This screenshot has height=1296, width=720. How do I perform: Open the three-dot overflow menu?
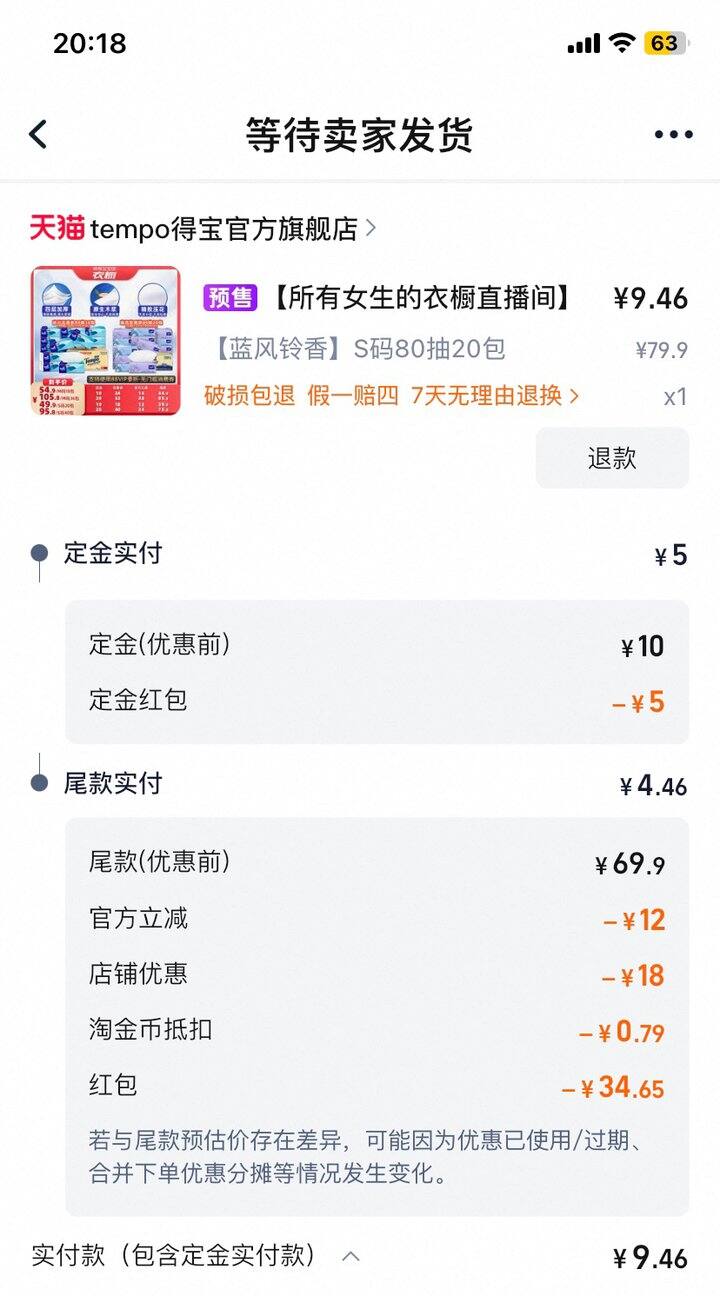tap(673, 135)
